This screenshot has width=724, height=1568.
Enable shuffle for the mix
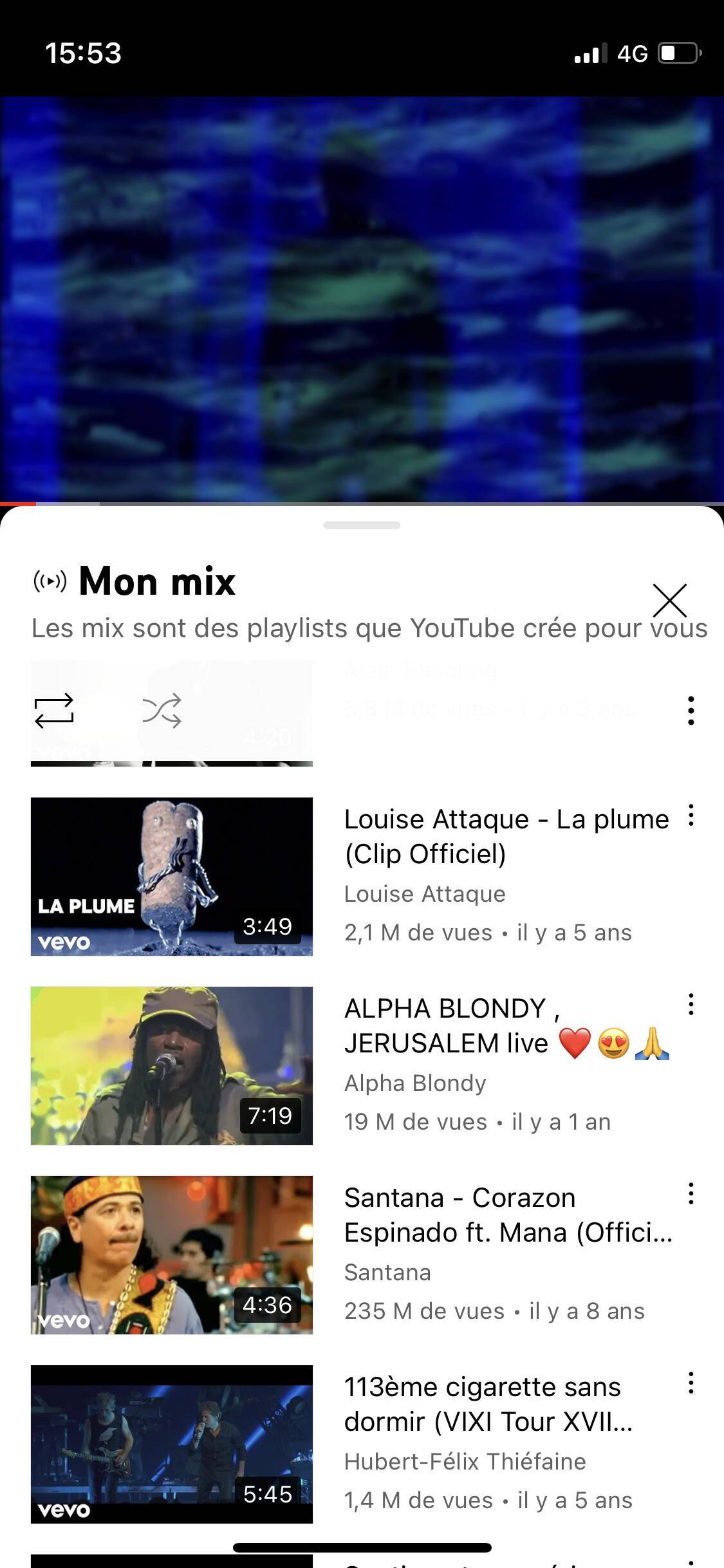click(x=162, y=711)
